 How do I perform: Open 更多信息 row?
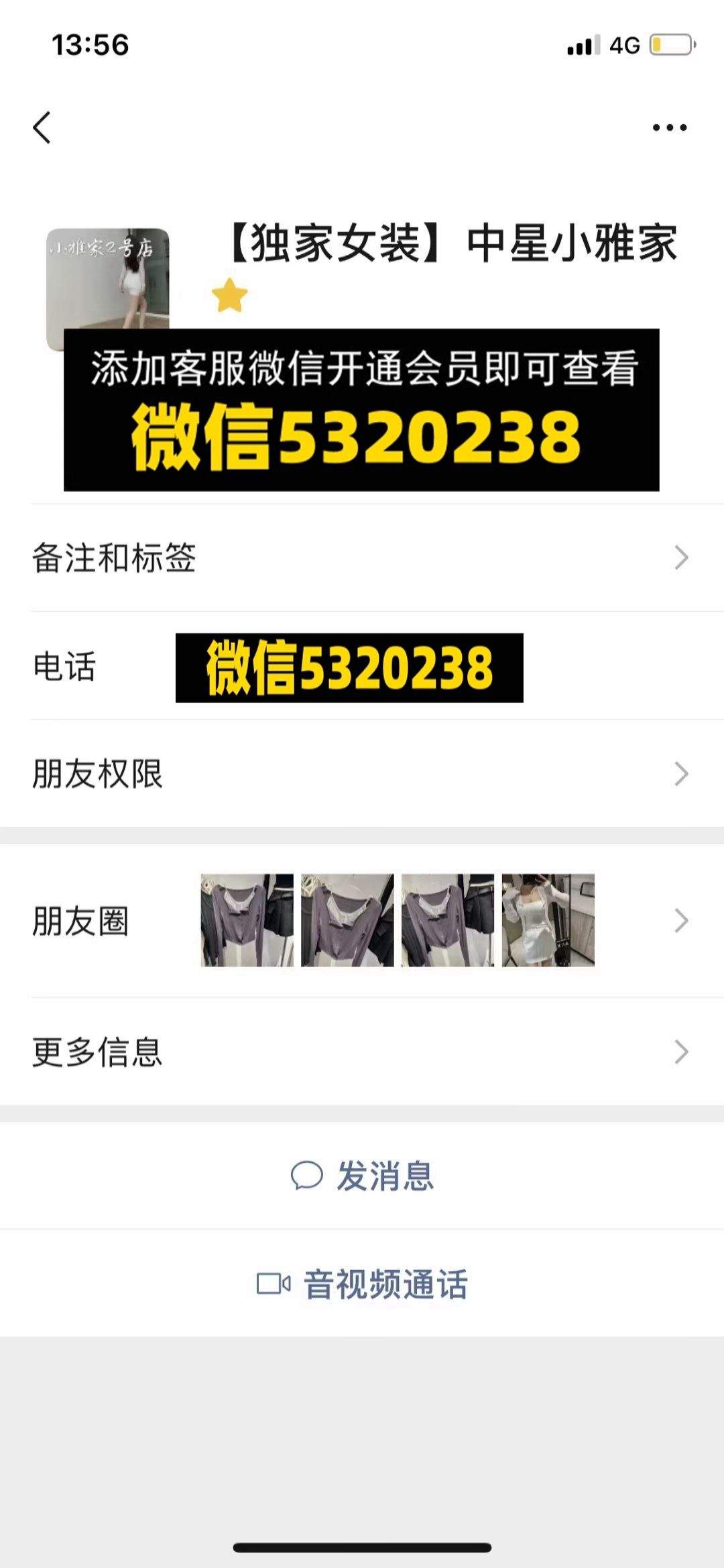tap(362, 1052)
